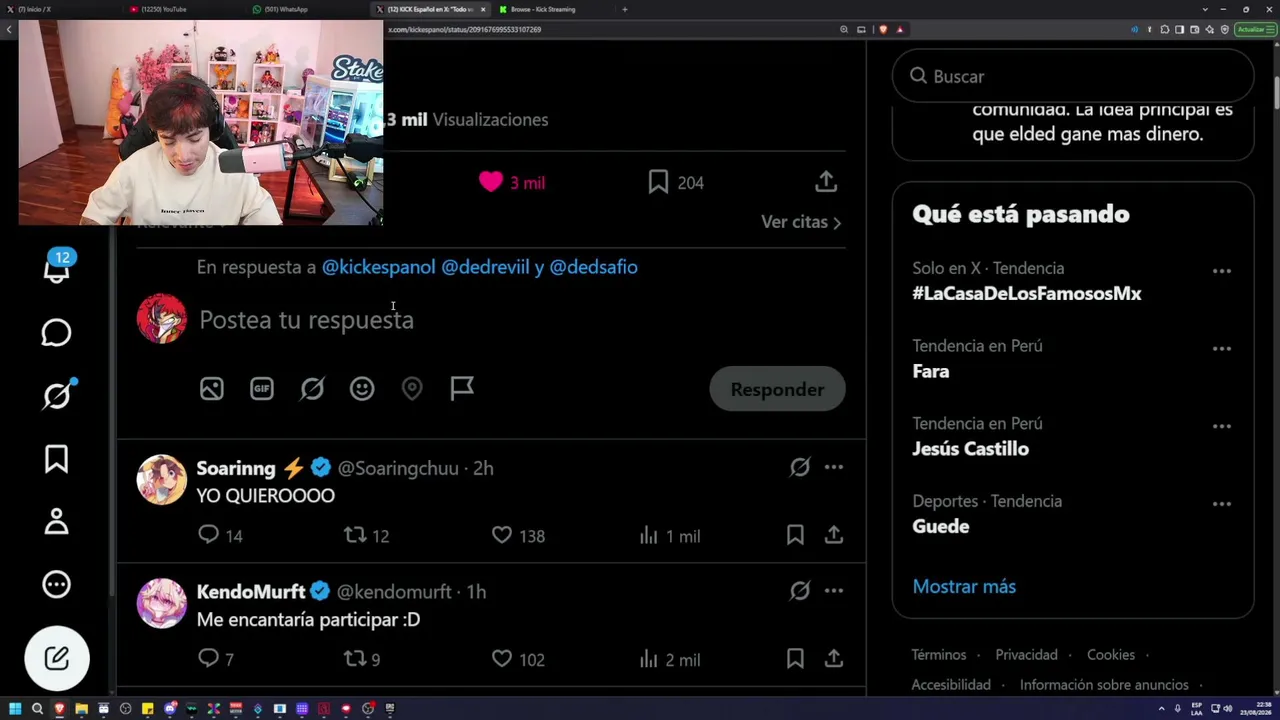Open the profile icon in the sidebar
The image size is (1280, 720).
(x=56, y=521)
